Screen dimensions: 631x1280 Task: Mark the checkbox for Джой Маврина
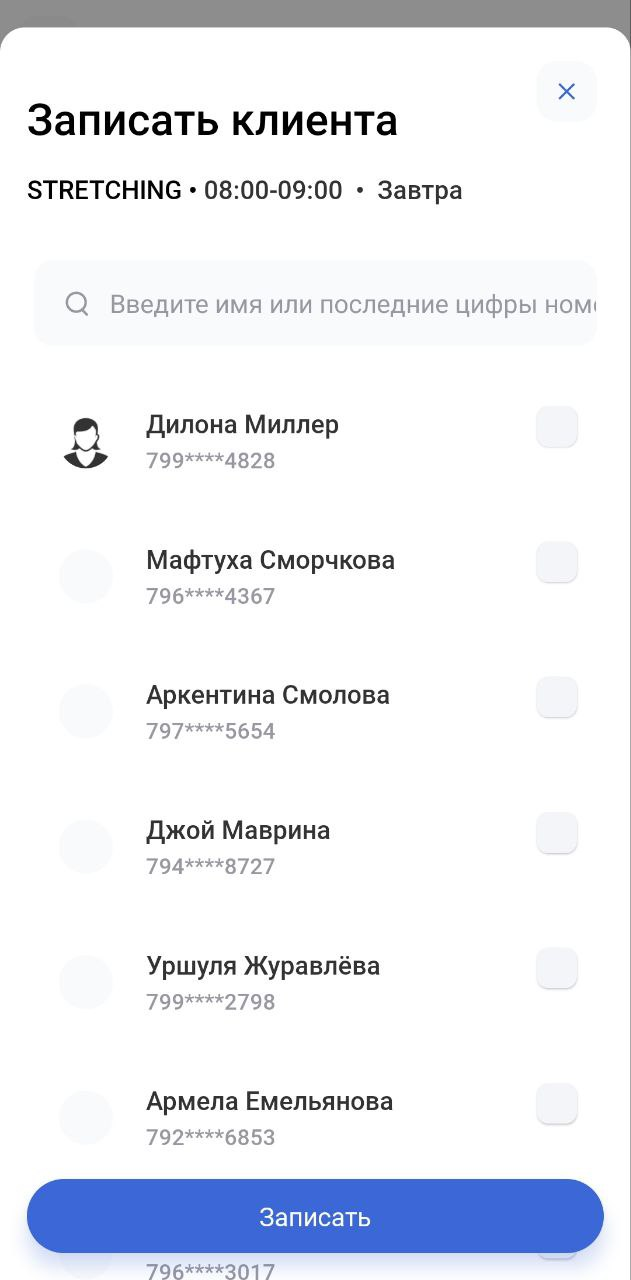coord(557,833)
